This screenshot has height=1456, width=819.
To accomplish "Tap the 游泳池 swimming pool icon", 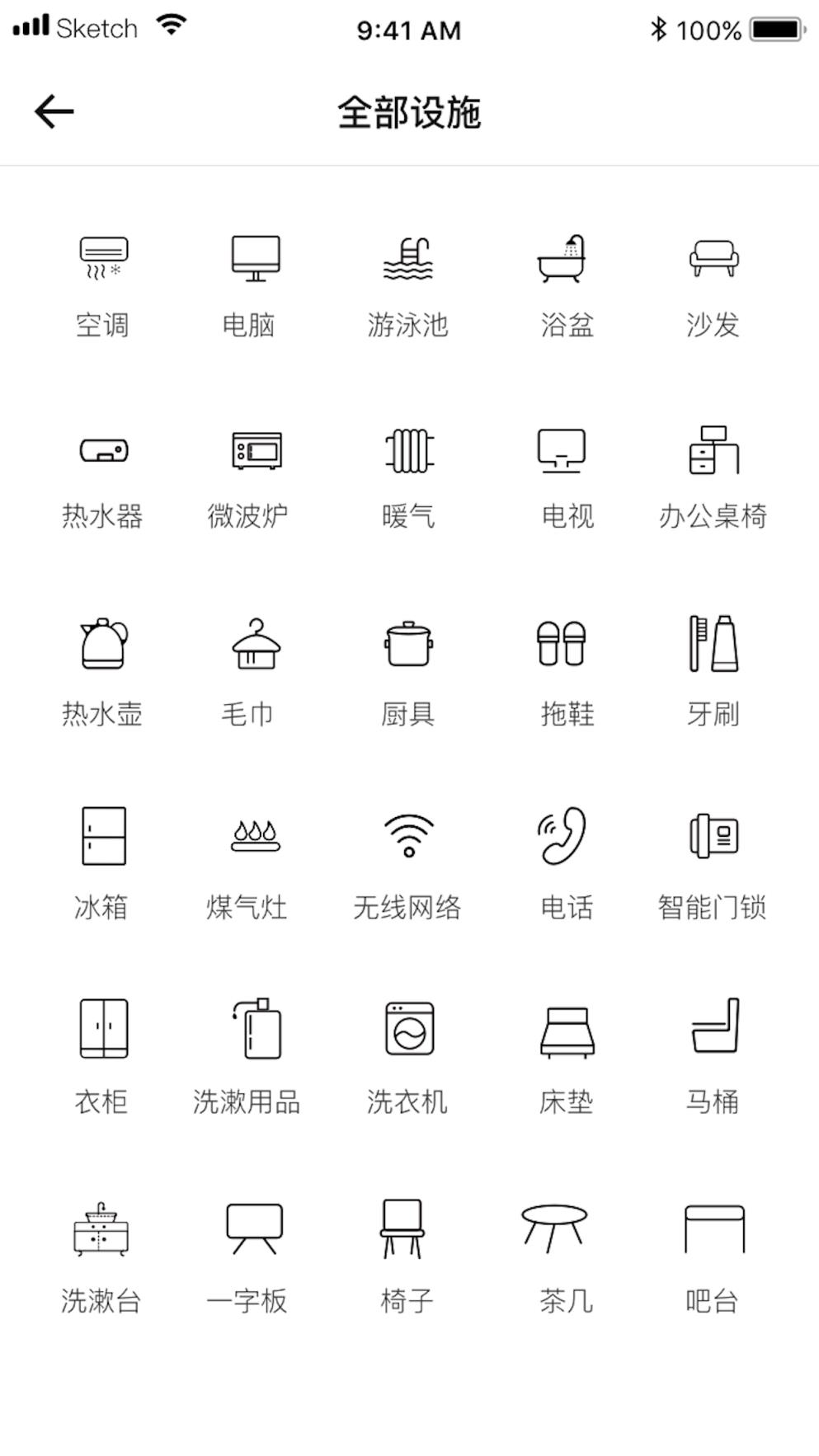I will [409, 257].
